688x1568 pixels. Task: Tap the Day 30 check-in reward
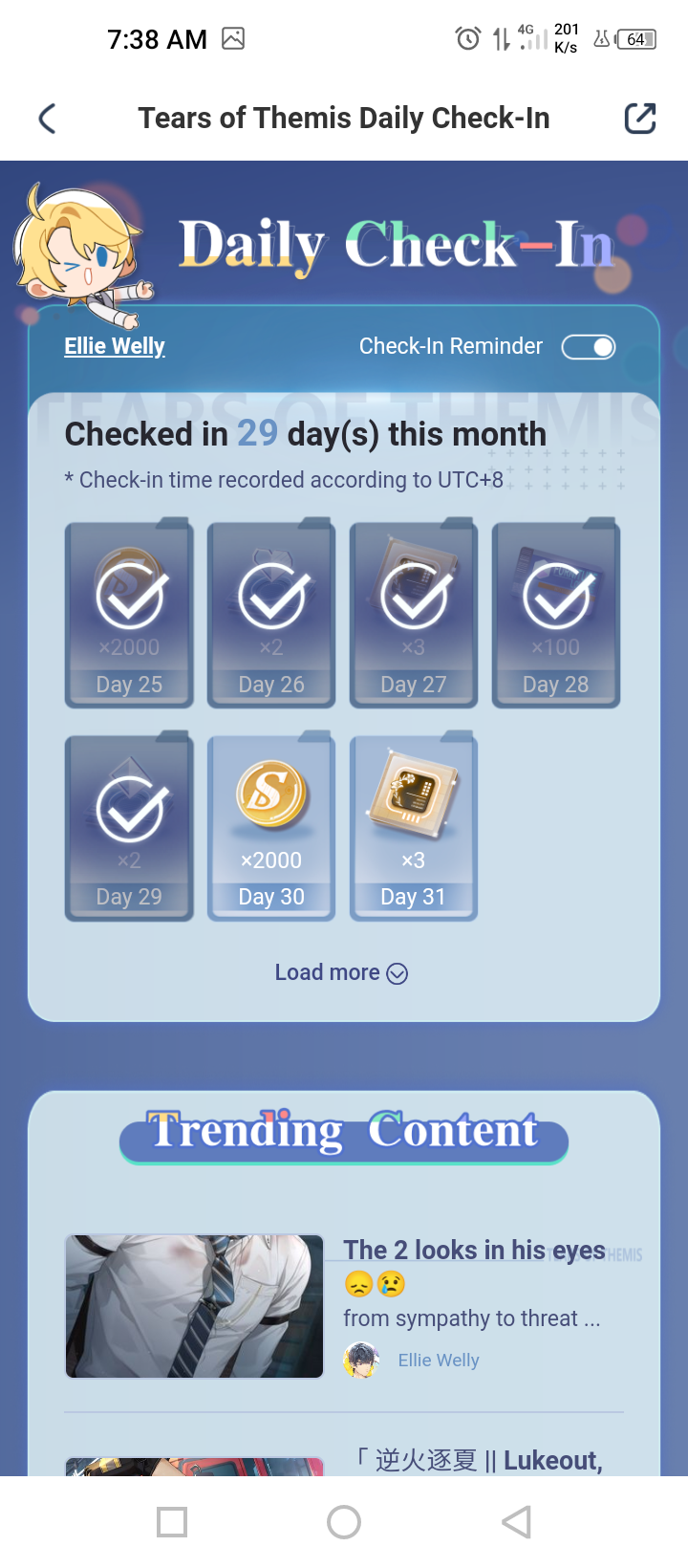click(271, 827)
